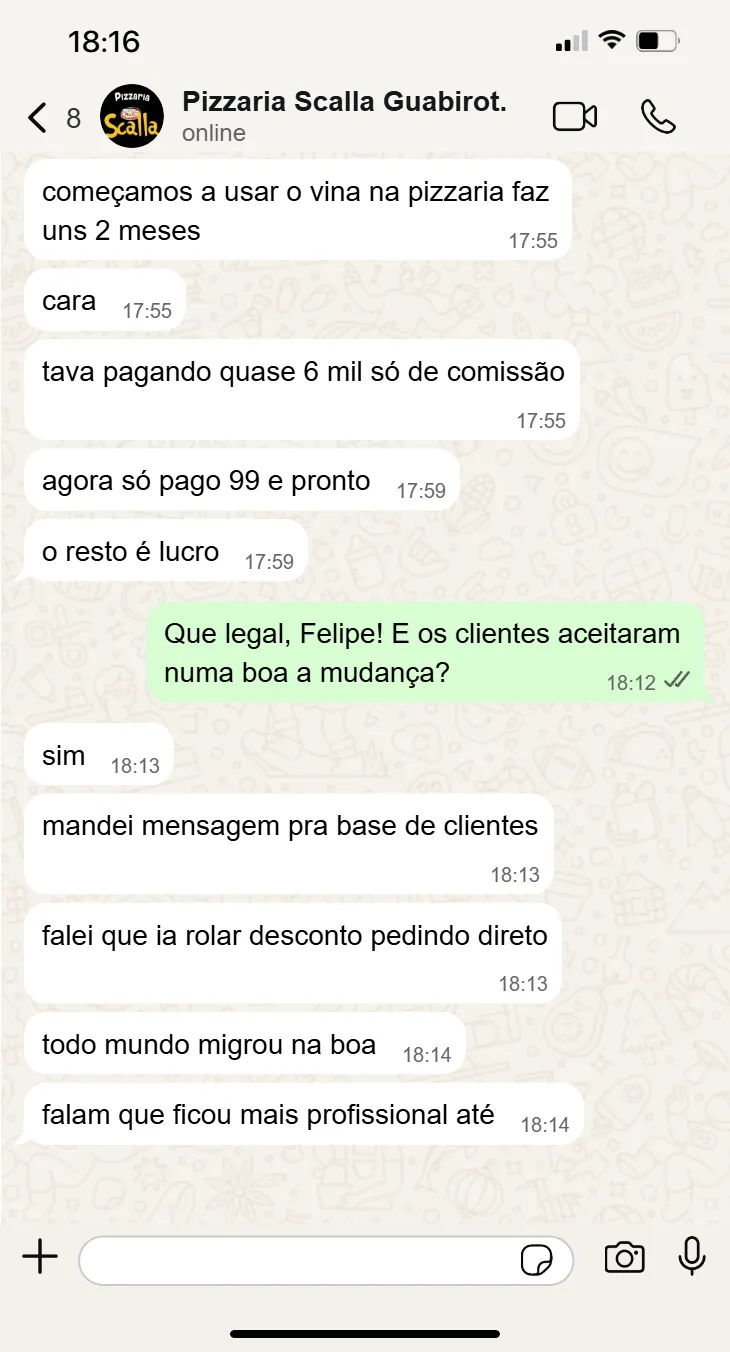Tap the microphone to record voice message

pyautogui.click(x=691, y=1259)
